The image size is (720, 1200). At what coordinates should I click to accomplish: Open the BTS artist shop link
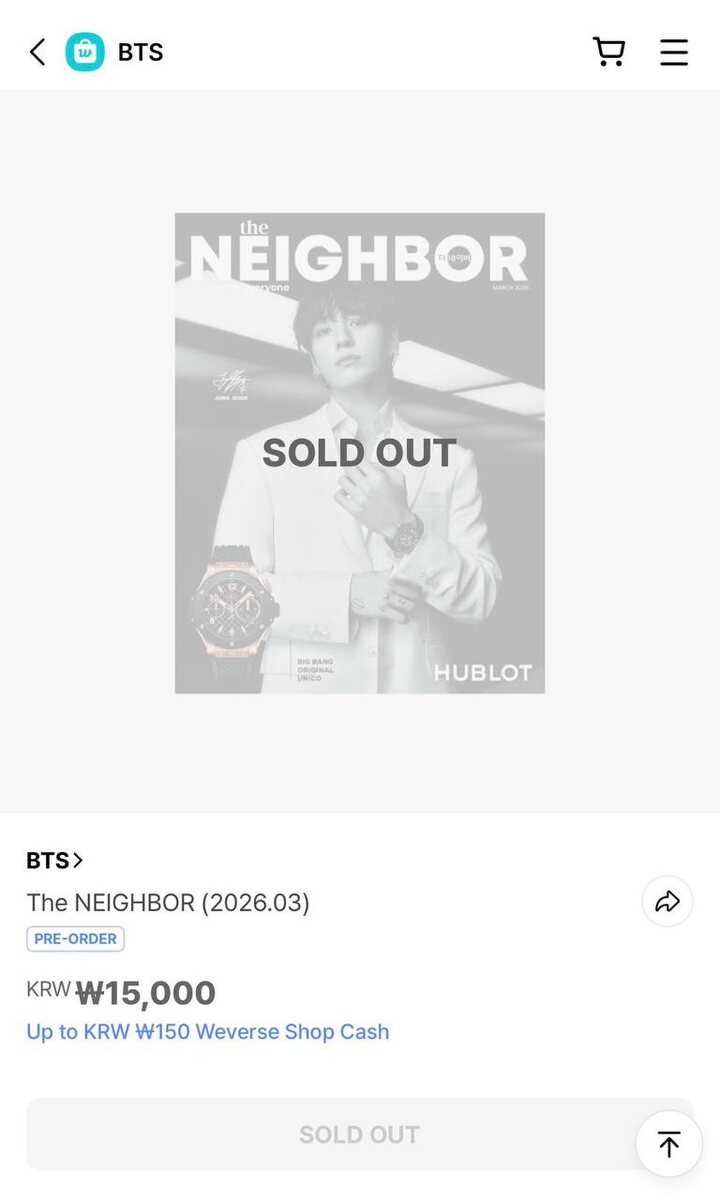(x=54, y=860)
